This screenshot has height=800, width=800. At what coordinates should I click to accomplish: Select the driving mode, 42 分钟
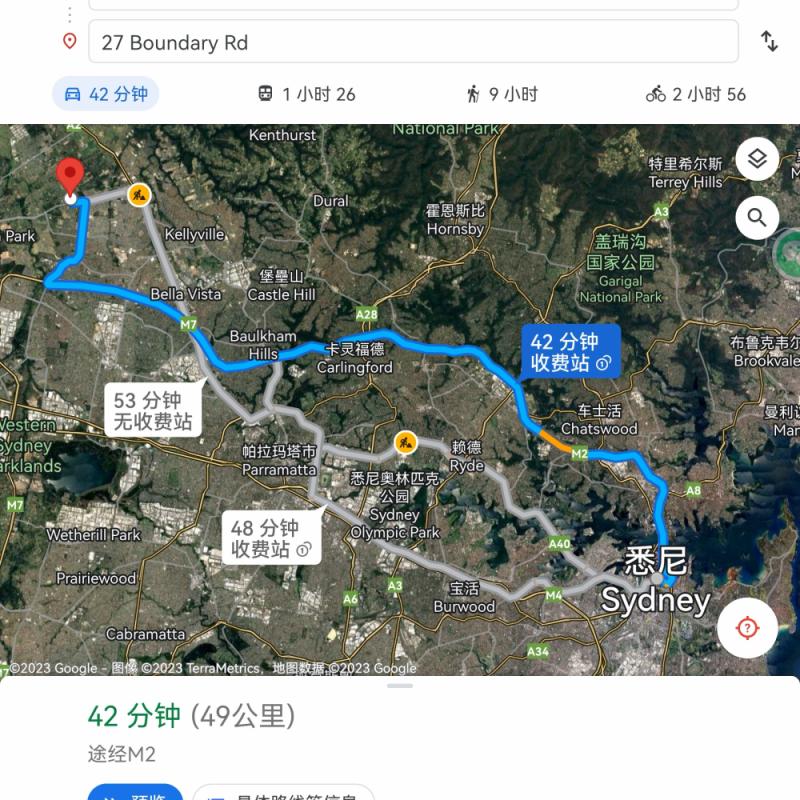click(x=106, y=94)
